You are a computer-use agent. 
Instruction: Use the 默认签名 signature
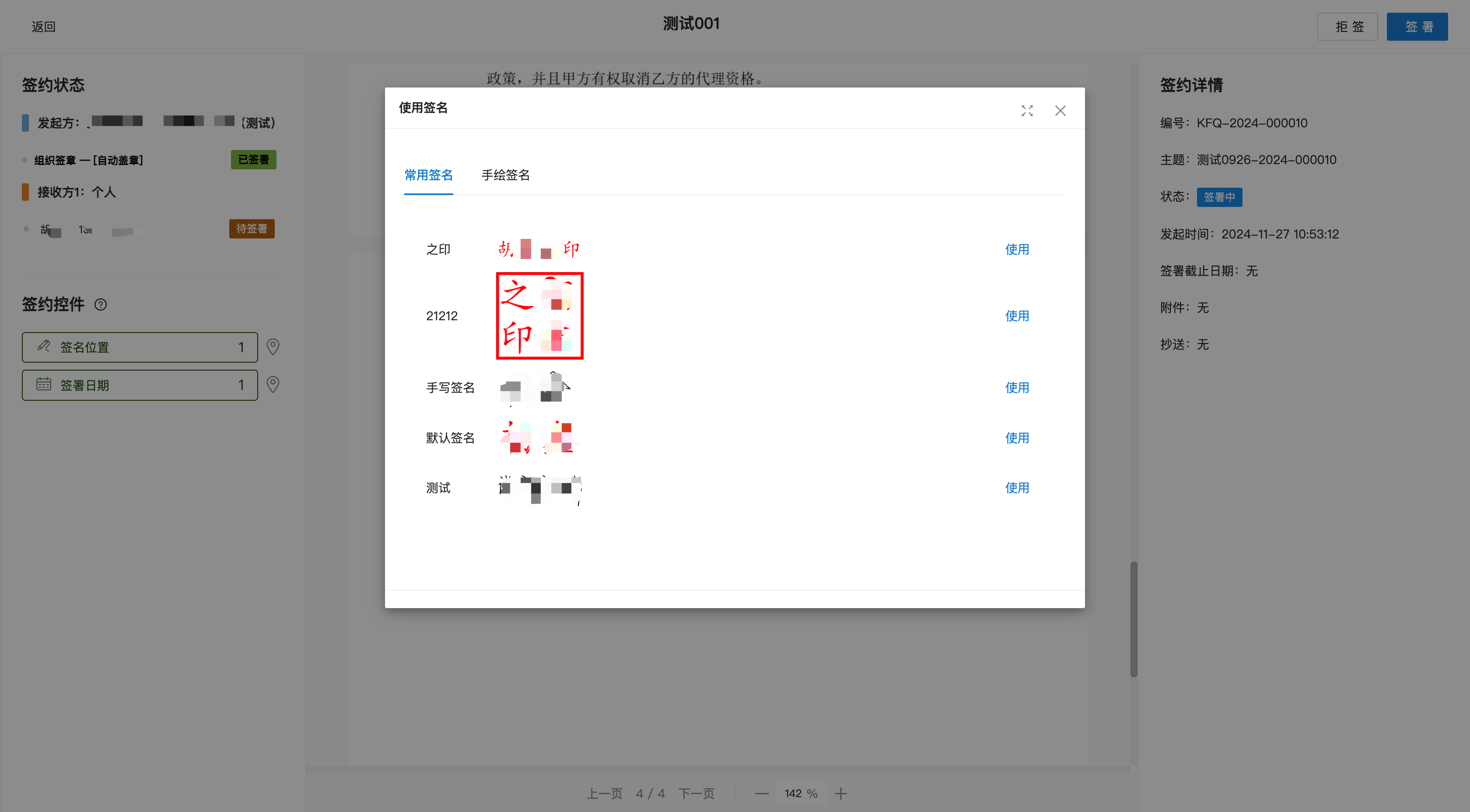point(1016,437)
